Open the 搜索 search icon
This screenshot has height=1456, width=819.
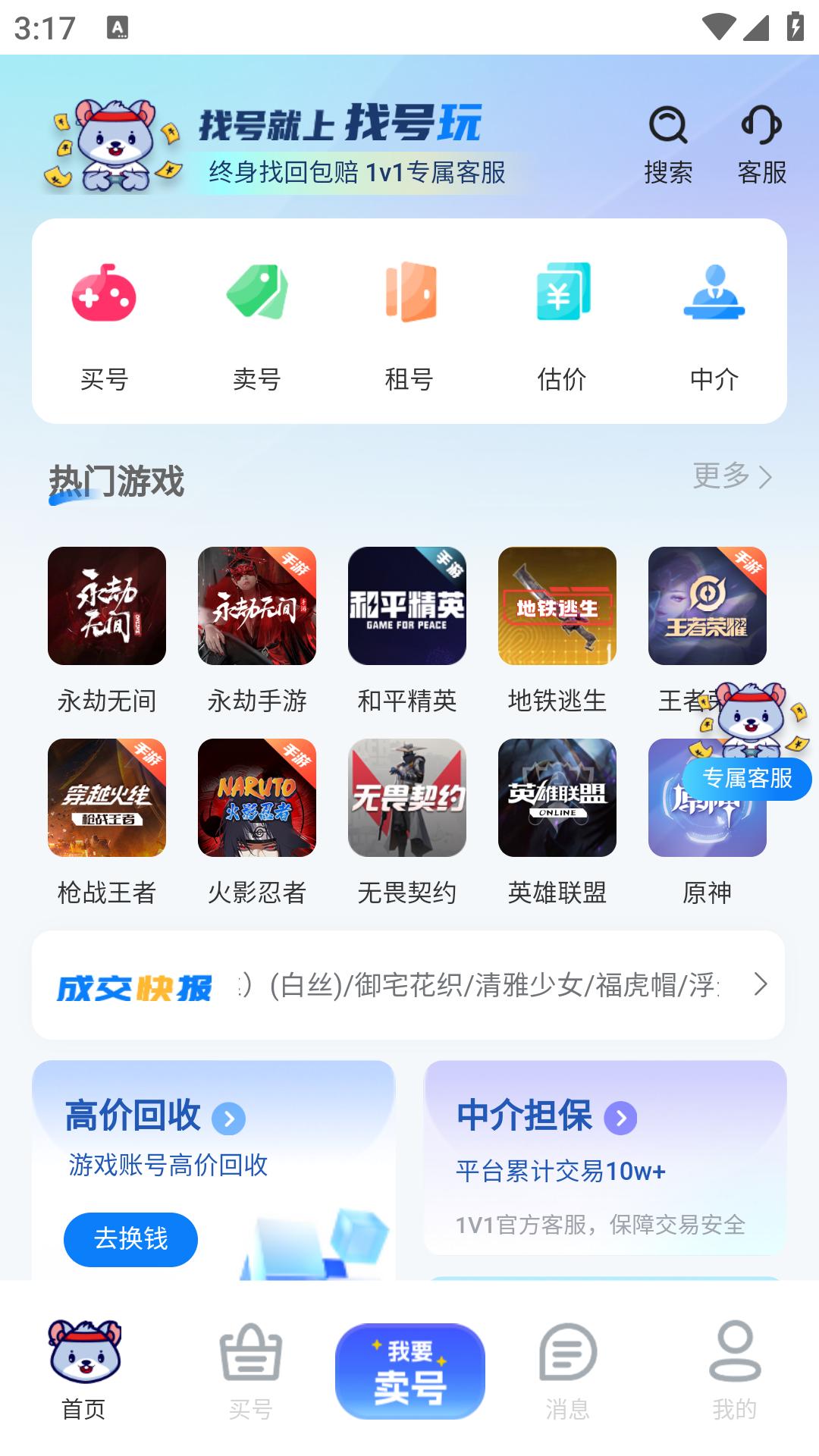[667, 129]
